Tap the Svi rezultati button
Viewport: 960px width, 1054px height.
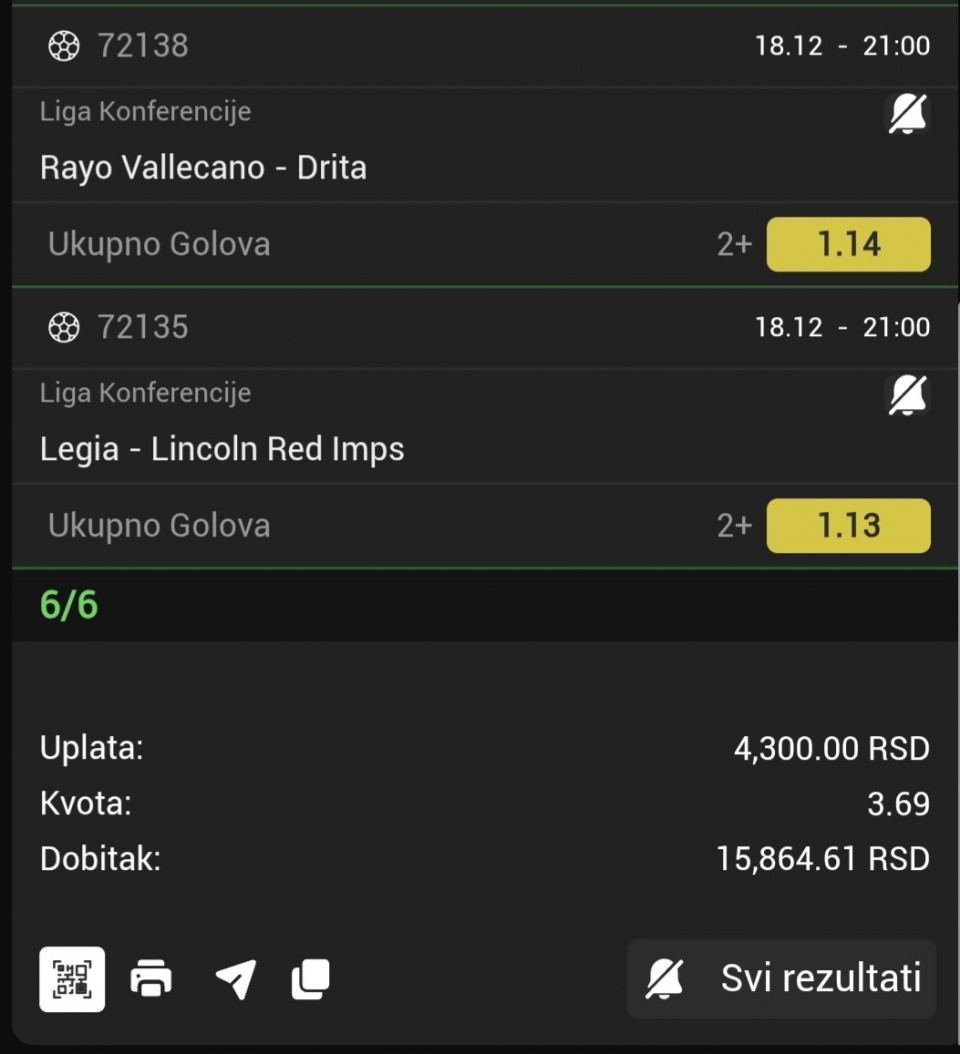coord(782,979)
